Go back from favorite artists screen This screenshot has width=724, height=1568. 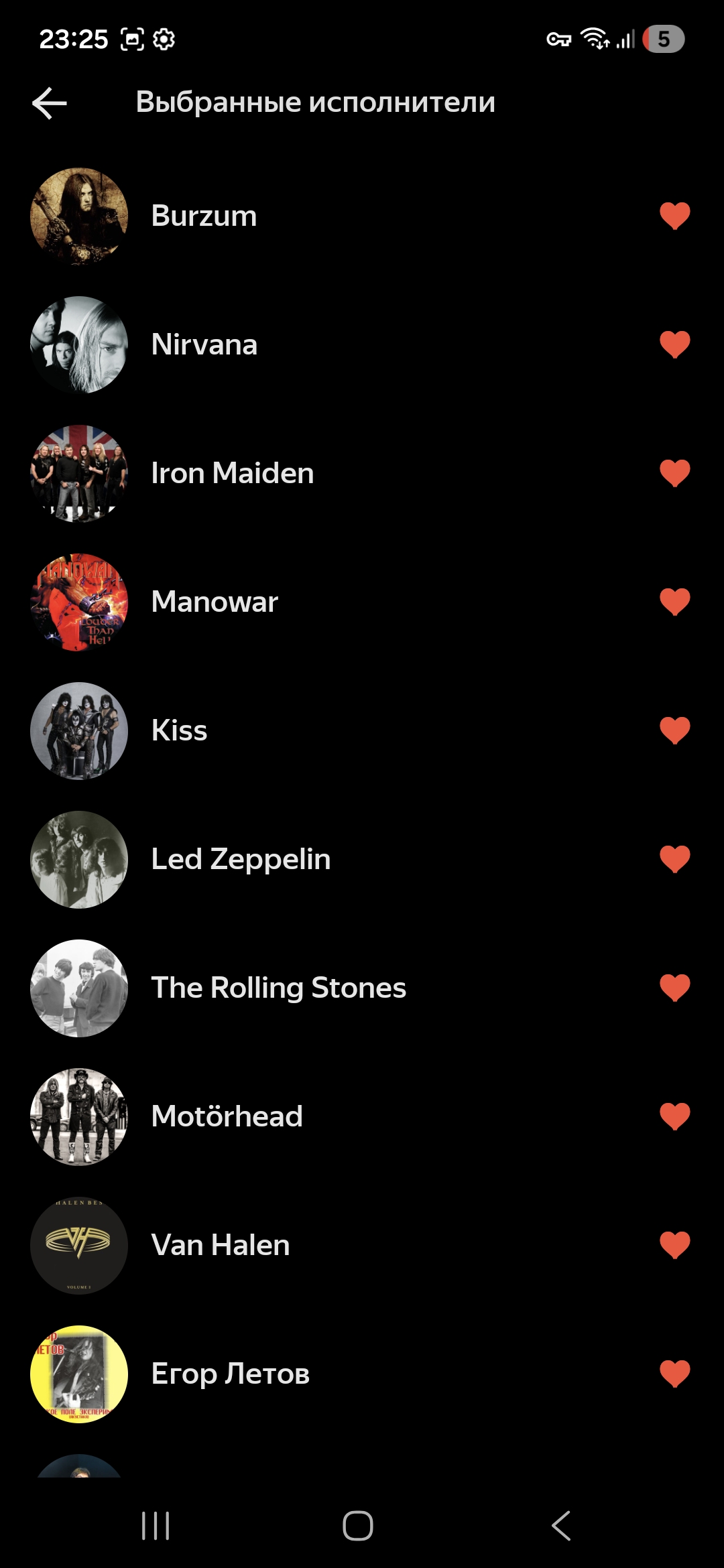click(x=50, y=103)
